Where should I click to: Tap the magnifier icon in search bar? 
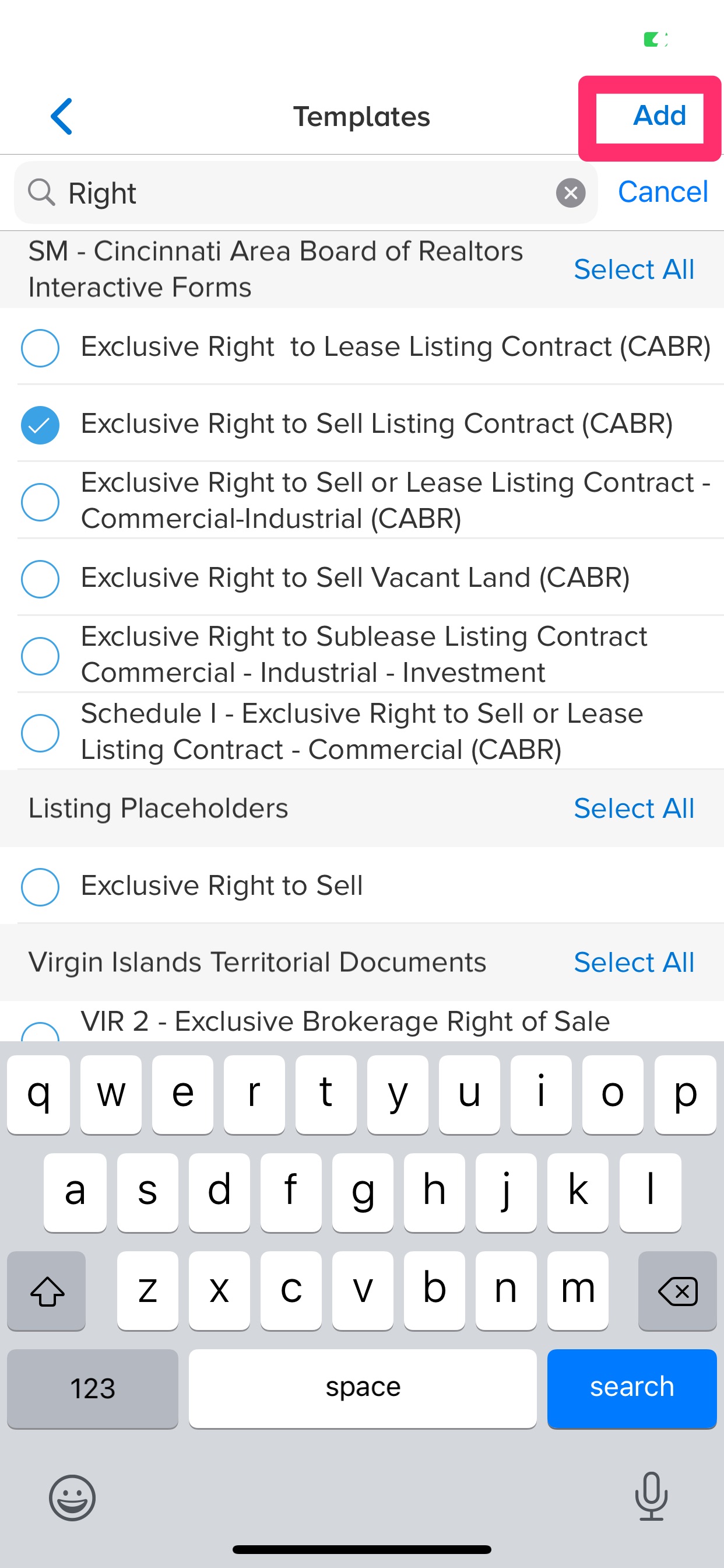[x=40, y=193]
